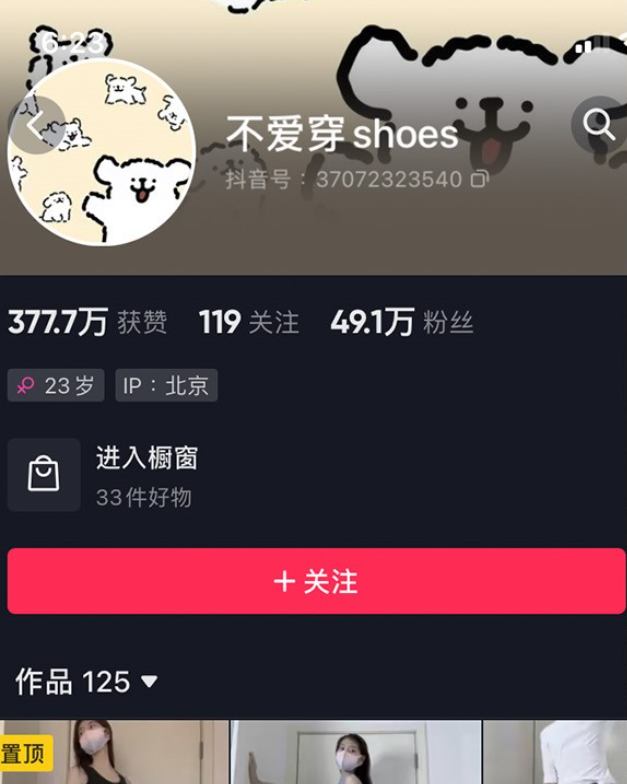Open 进入橱窗 shop showcase
Image resolution: width=627 pixels, height=784 pixels.
(x=146, y=473)
